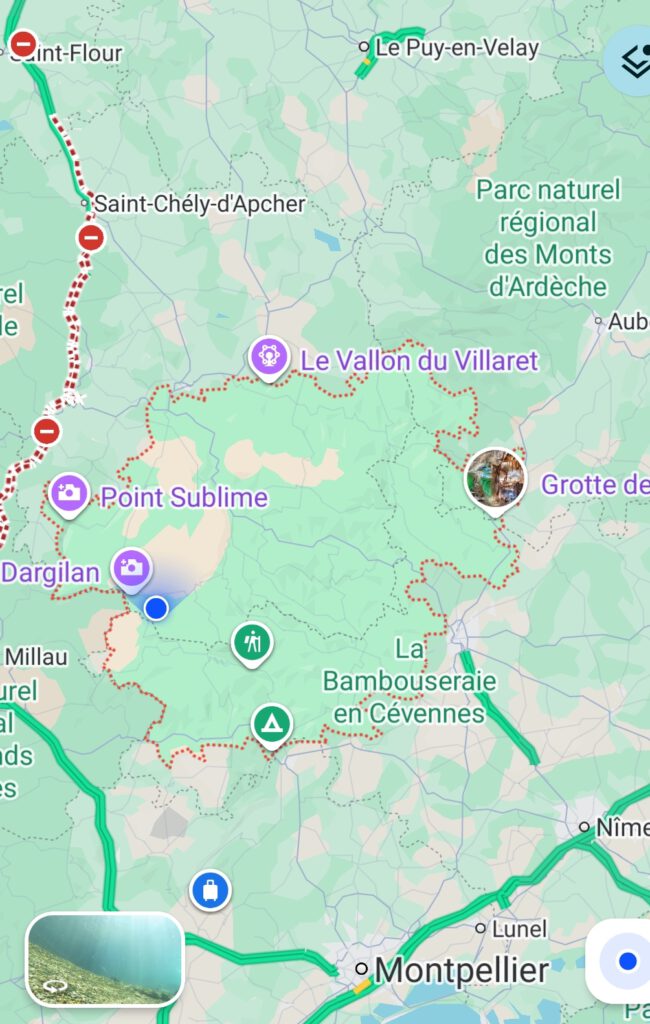Select the green campsite tent pin
The height and width of the screenshot is (1024, 650).
[x=271, y=723]
